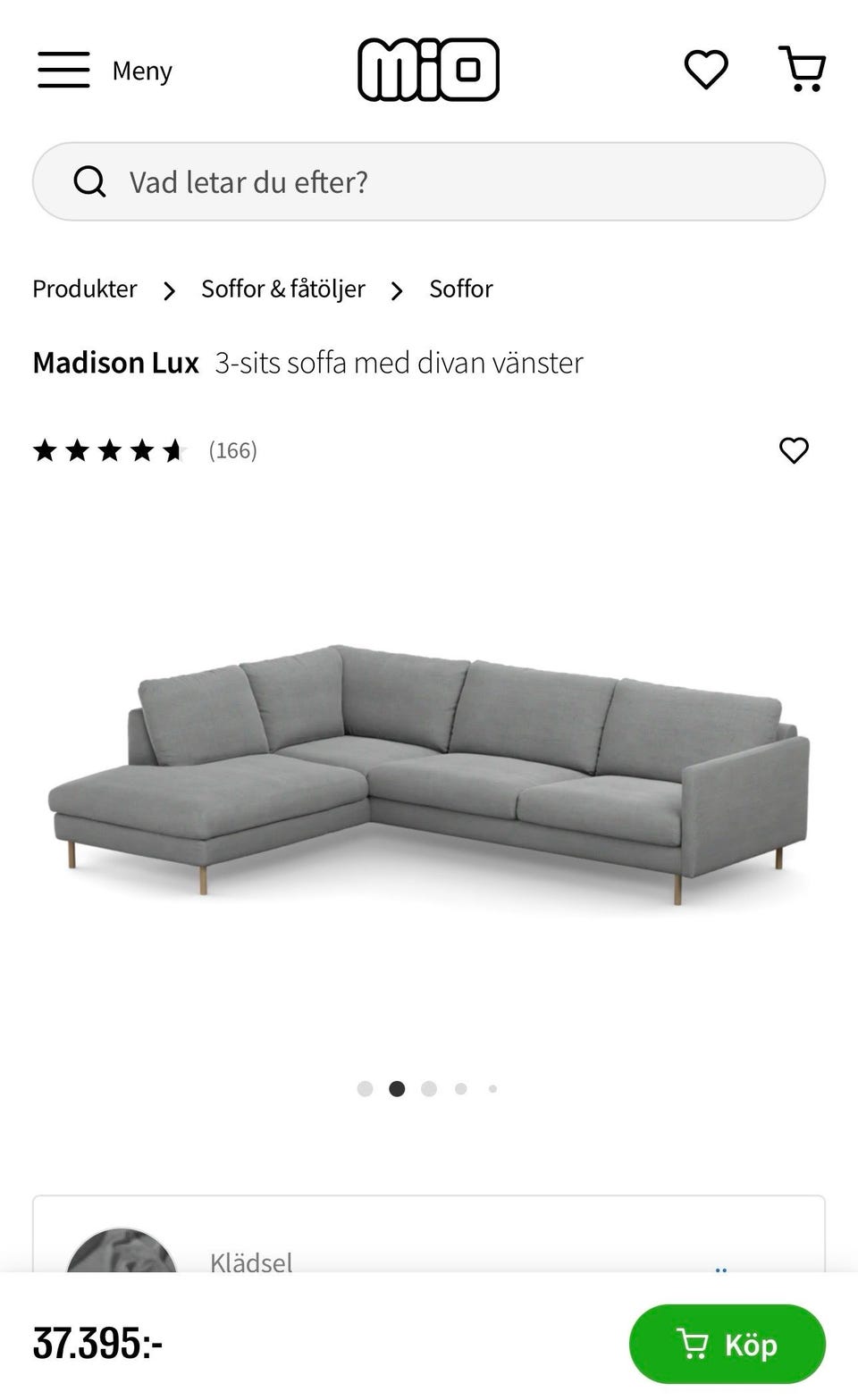Viewport: 858px width, 1400px height.
Task: Navigate to Soffor & fåtöljer category
Action: click(x=282, y=289)
